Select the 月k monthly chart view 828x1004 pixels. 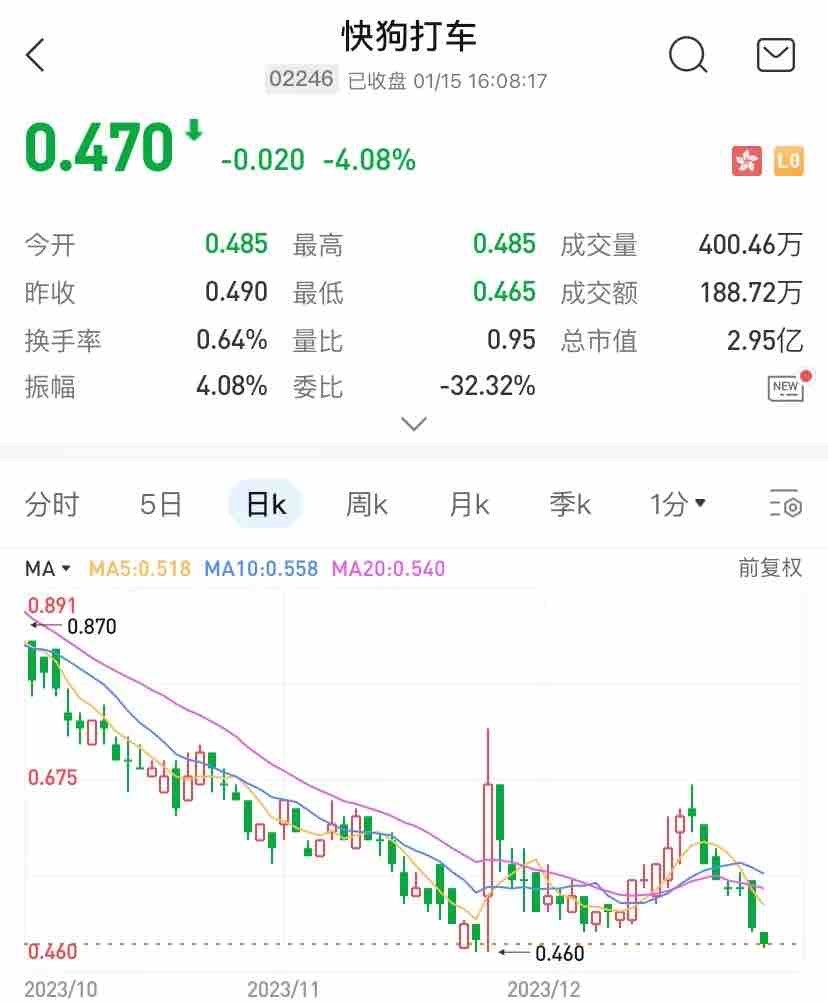click(468, 504)
